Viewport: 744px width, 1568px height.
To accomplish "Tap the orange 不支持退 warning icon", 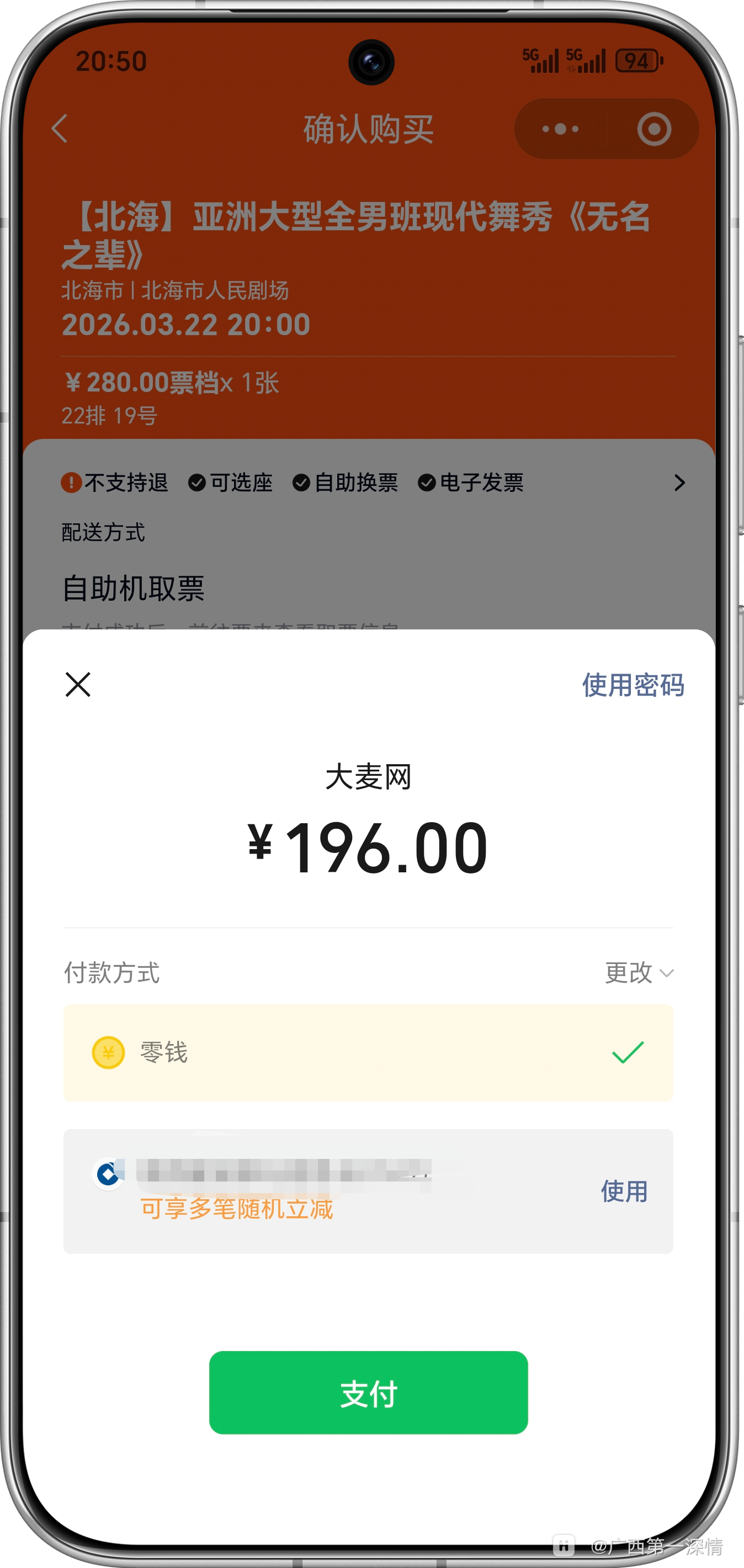I will [71, 482].
